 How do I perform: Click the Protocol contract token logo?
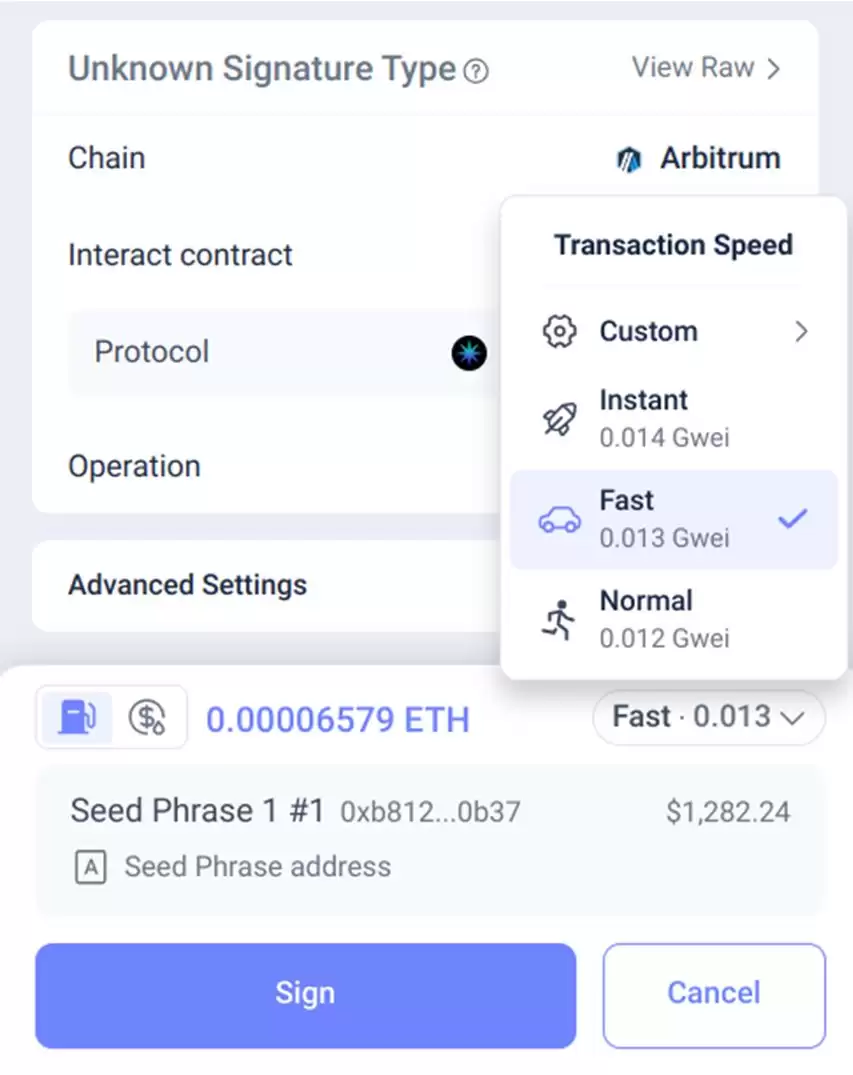pos(468,353)
